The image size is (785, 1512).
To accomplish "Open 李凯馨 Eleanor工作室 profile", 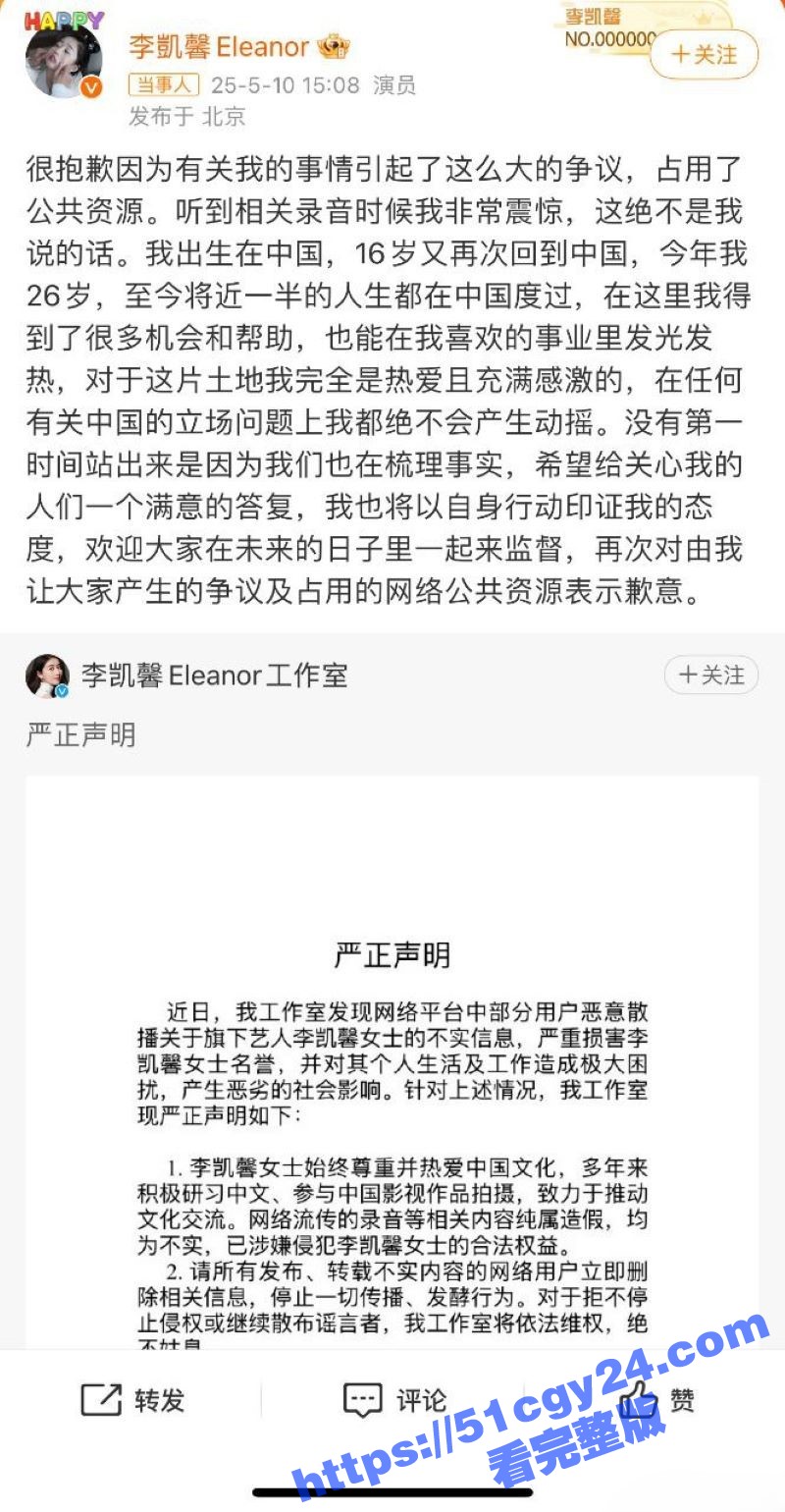I will coord(214,675).
